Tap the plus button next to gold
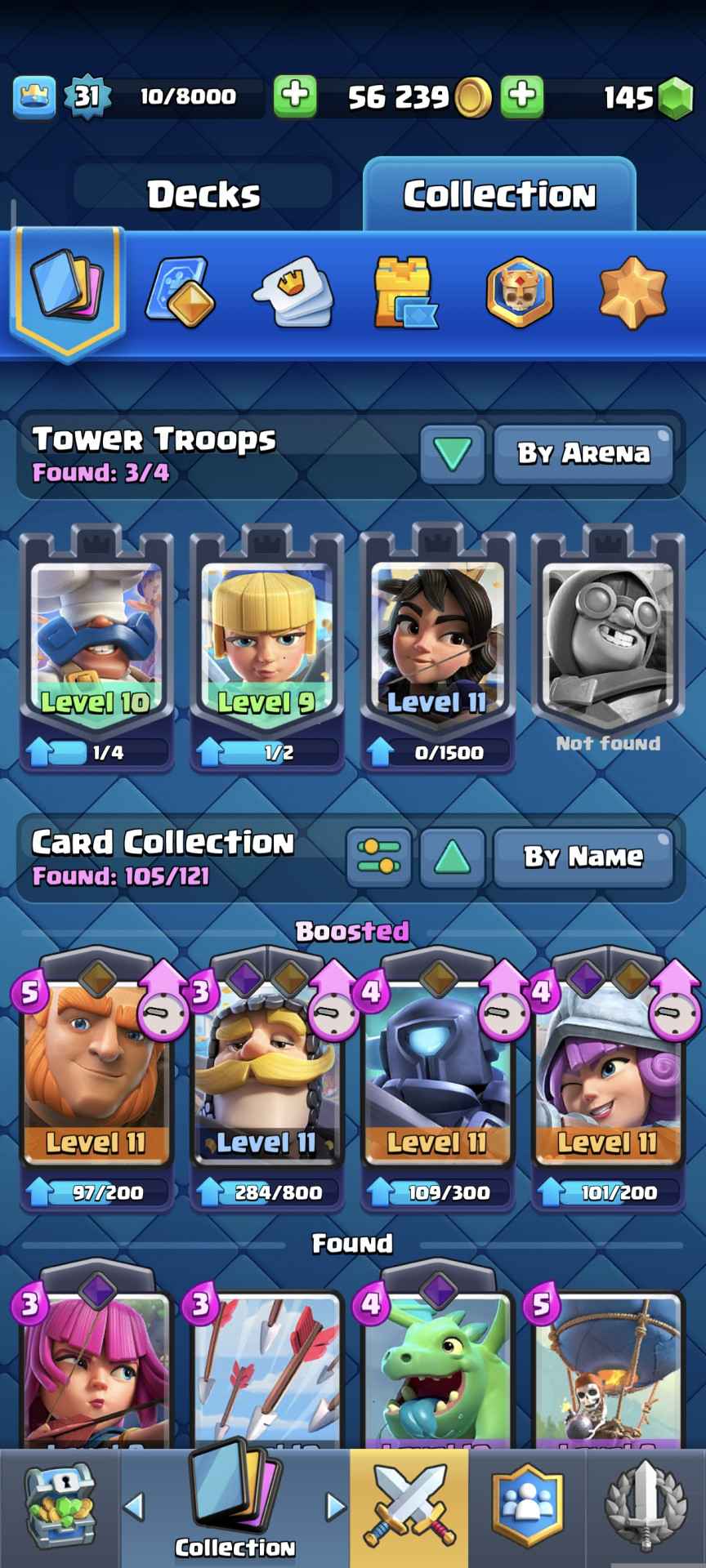This screenshot has height=1568, width=706. (522, 96)
